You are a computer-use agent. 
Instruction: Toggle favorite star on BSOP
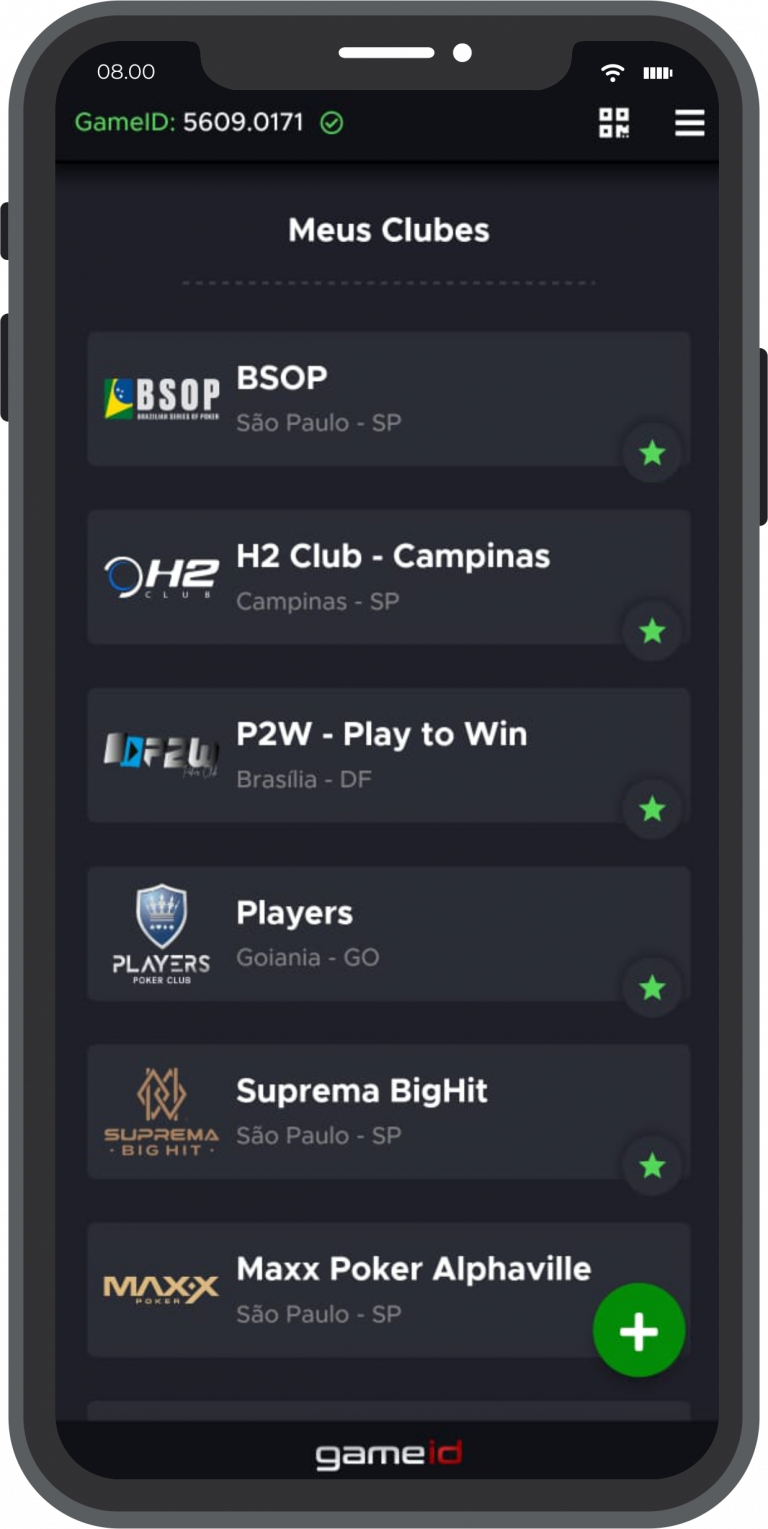click(x=652, y=454)
